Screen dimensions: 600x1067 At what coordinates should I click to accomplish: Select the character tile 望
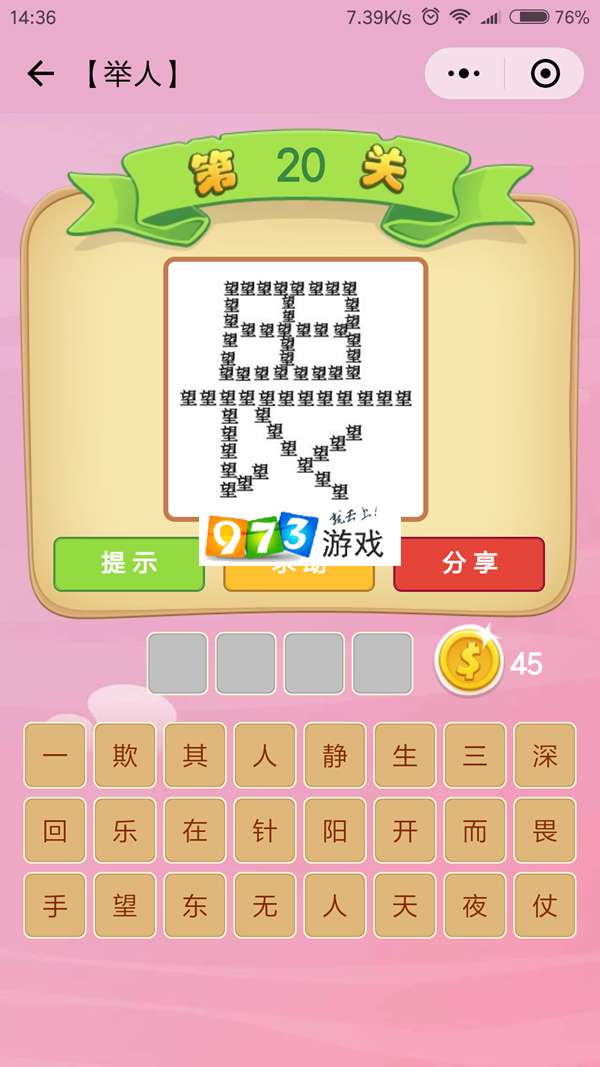[125, 906]
